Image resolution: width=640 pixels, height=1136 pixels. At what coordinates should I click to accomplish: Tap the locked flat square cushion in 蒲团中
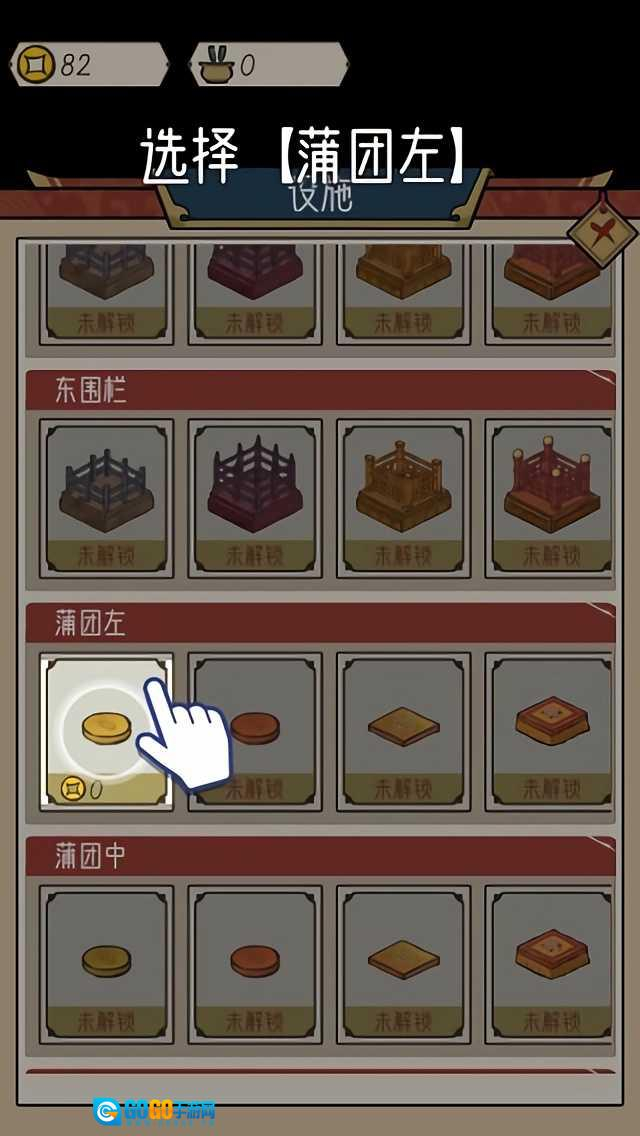coord(403,962)
